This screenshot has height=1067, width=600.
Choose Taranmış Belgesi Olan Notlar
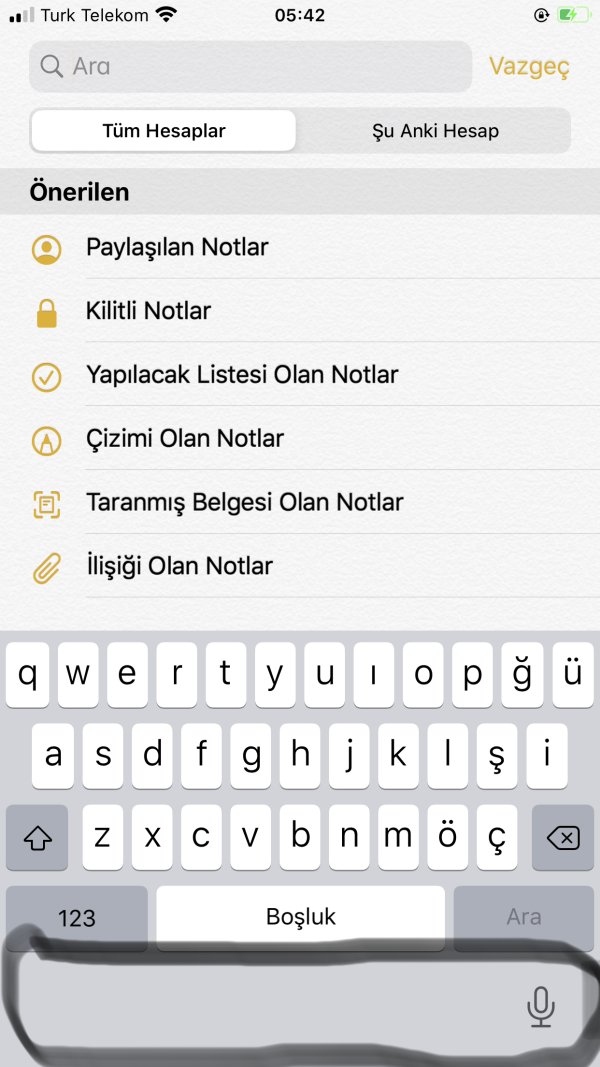click(x=245, y=502)
